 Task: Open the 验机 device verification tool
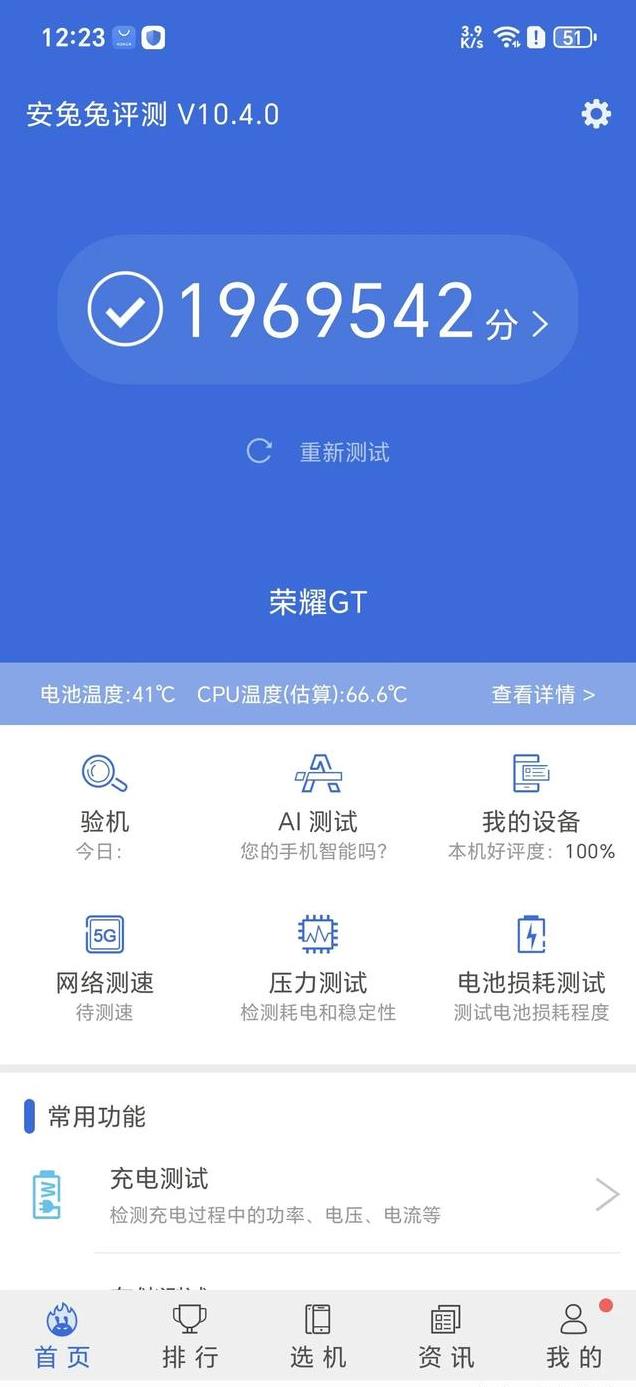point(104,806)
